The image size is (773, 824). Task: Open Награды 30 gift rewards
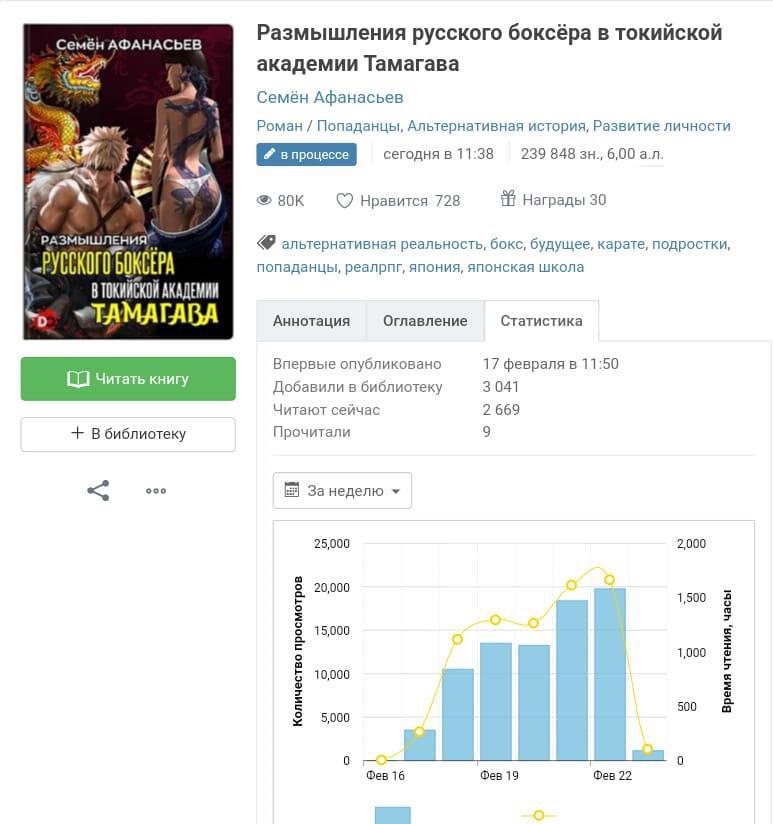553,200
